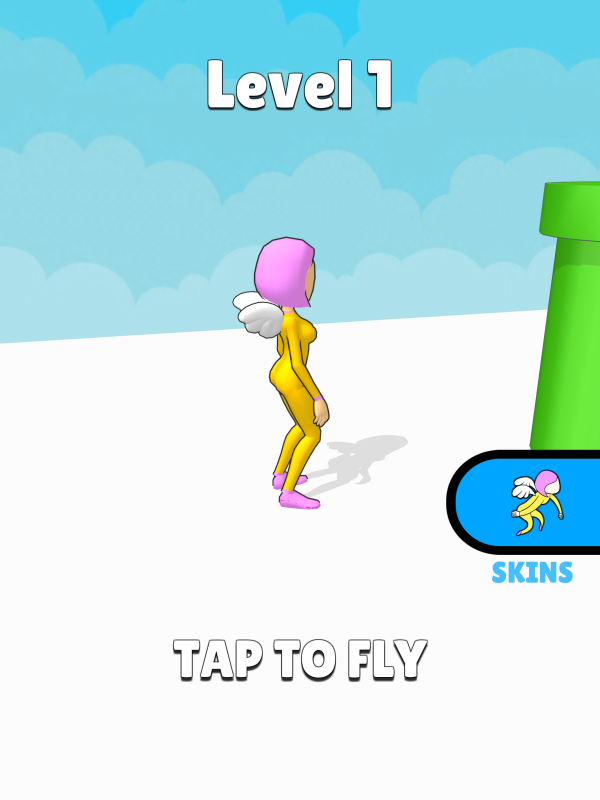The height and width of the screenshot is (800, 600).
Task: Tap to fly to start Level 1
Action: point(300,659)
